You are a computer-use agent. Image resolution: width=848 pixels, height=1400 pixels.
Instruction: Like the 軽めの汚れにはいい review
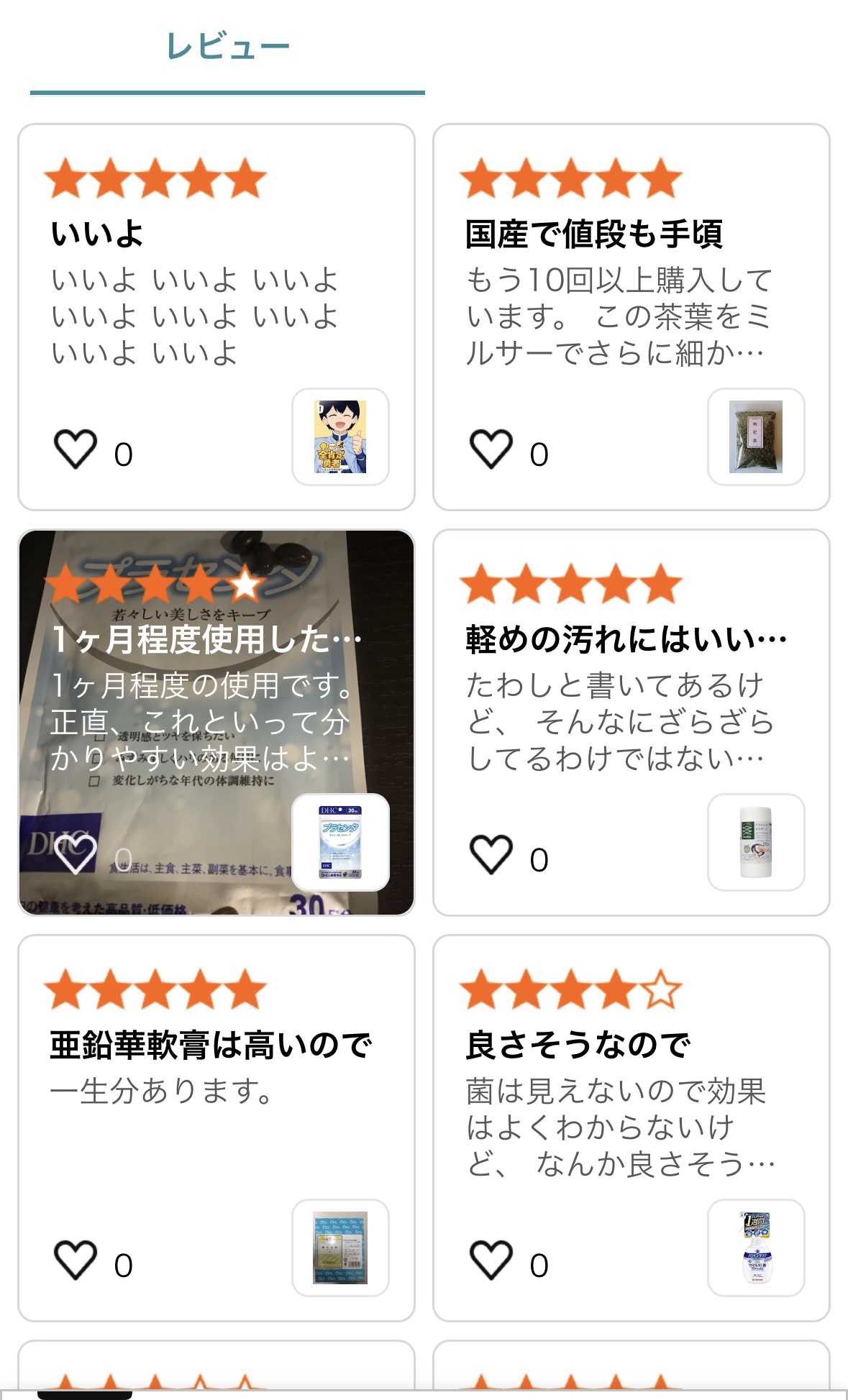coord(491,854)
